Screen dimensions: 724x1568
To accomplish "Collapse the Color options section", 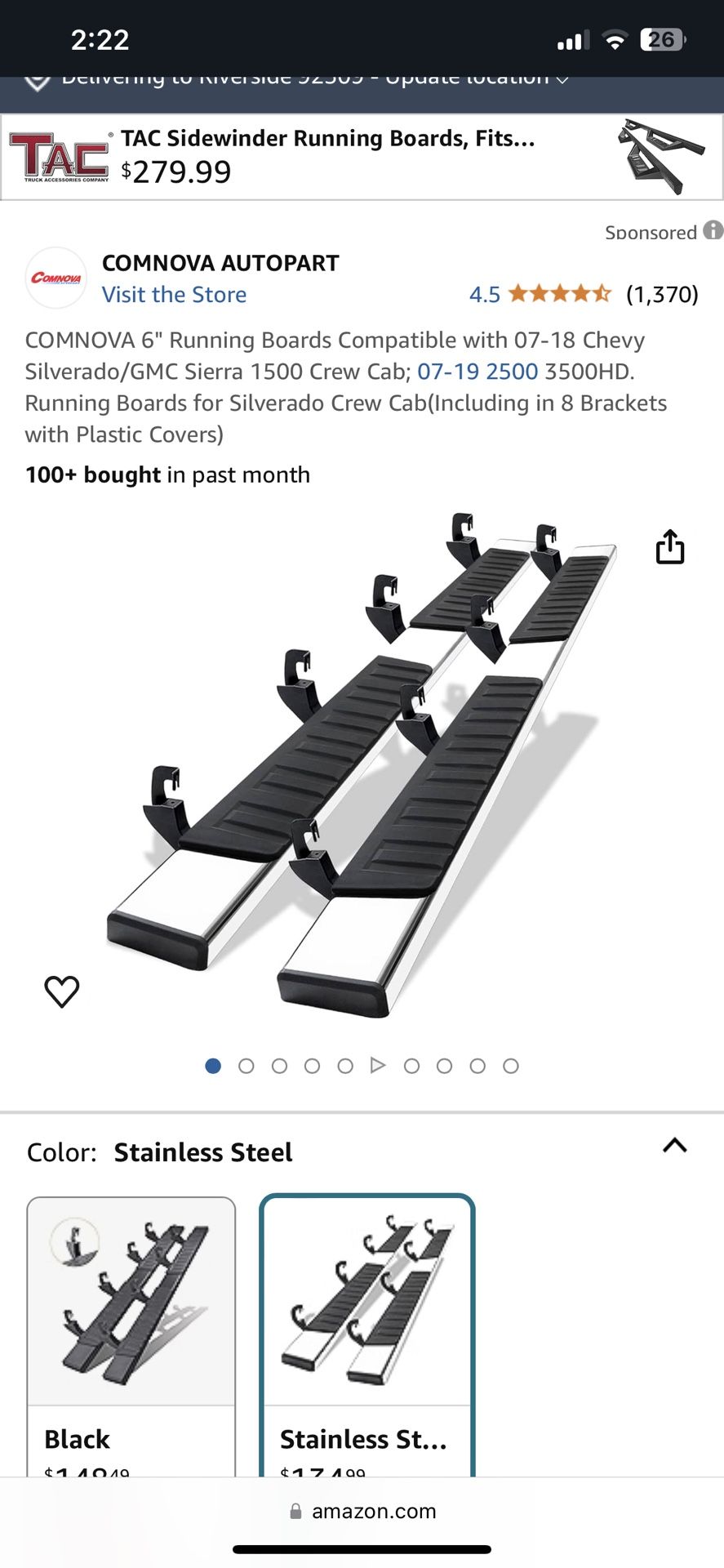I will [674, 1146].
